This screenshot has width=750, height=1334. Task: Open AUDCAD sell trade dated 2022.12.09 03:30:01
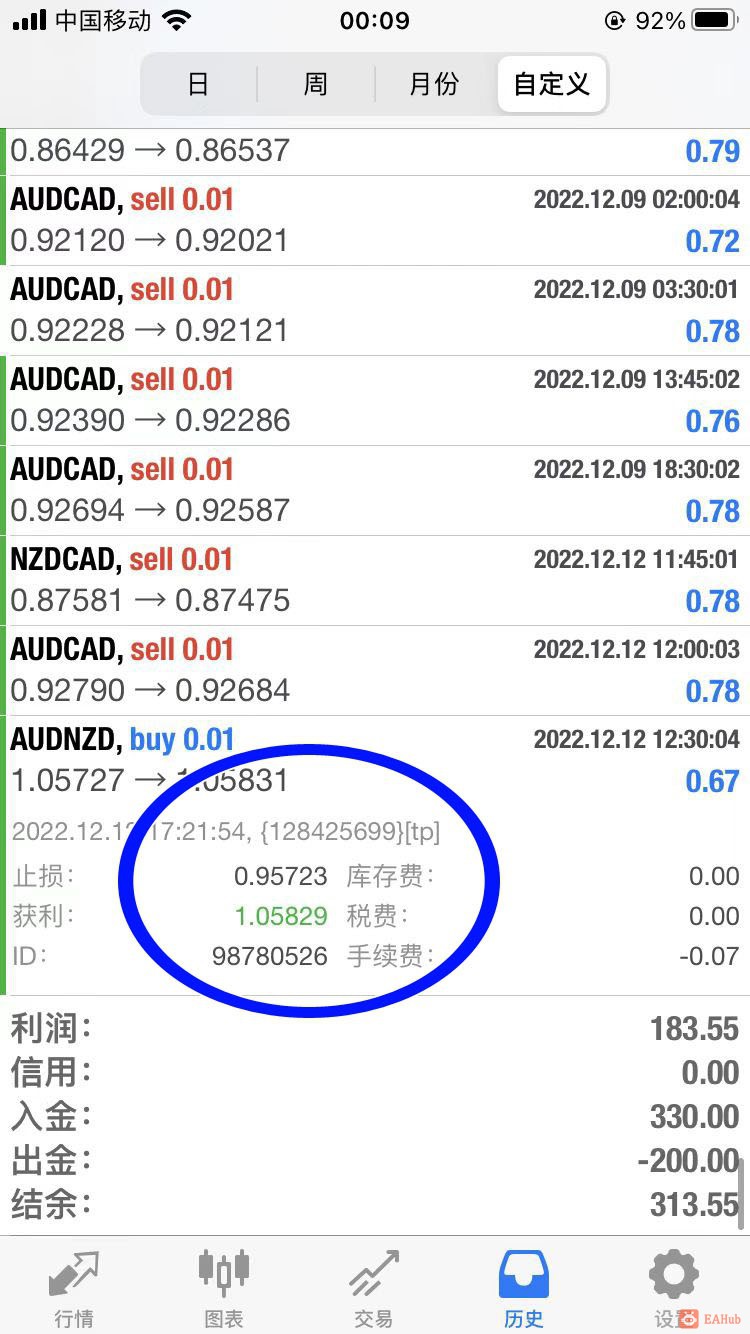coord(375,310)
